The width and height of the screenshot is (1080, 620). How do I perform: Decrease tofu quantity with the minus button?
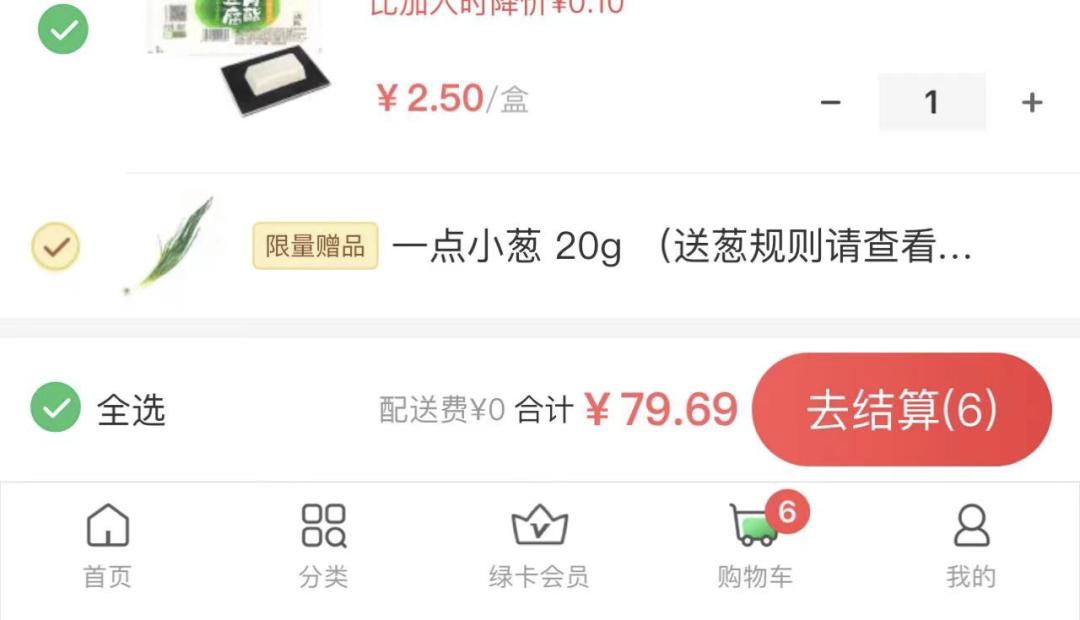tap(830, 102)
